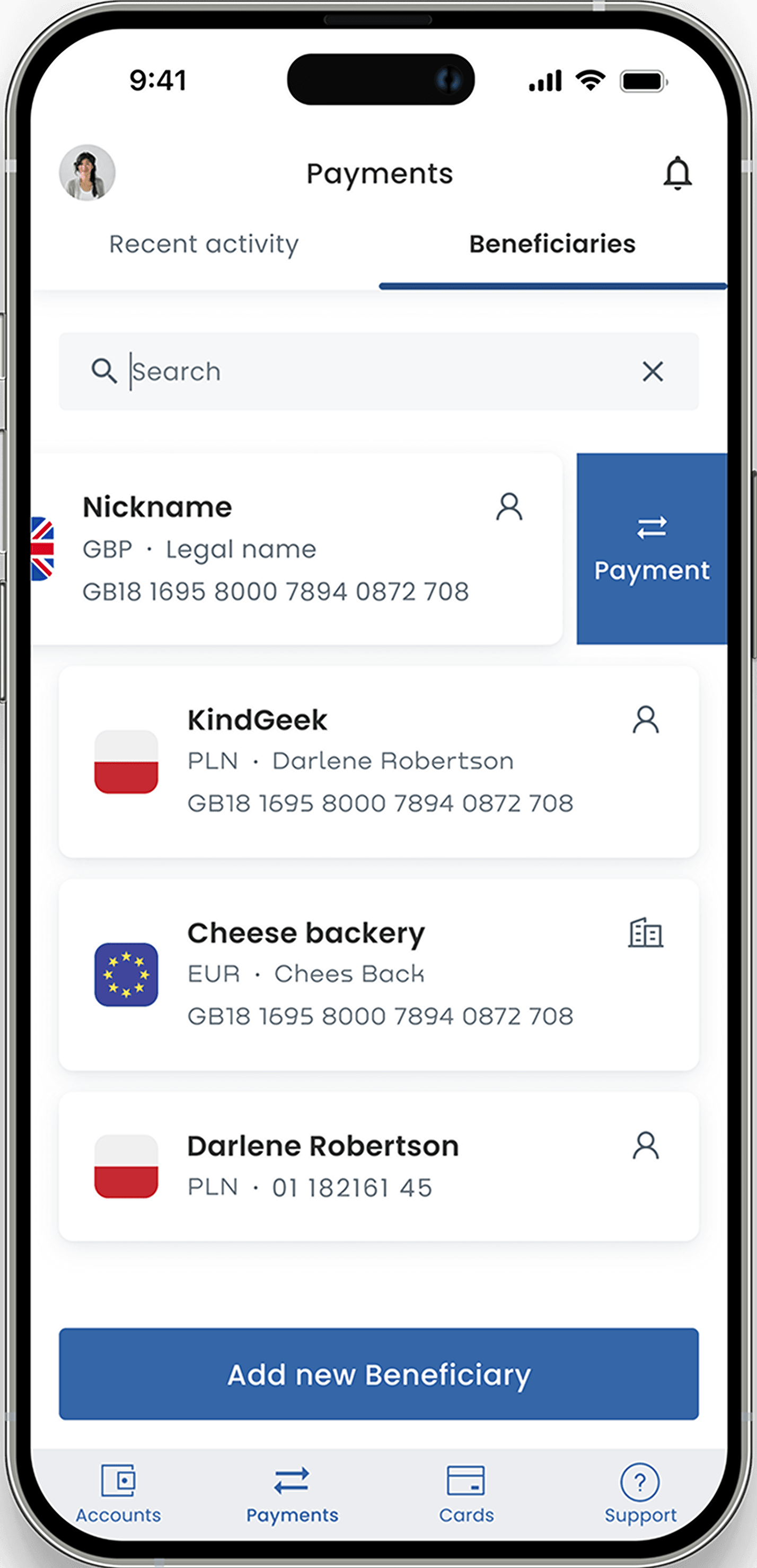
Task: Switch to the Cards tab
Action: tap(466, 1494)
